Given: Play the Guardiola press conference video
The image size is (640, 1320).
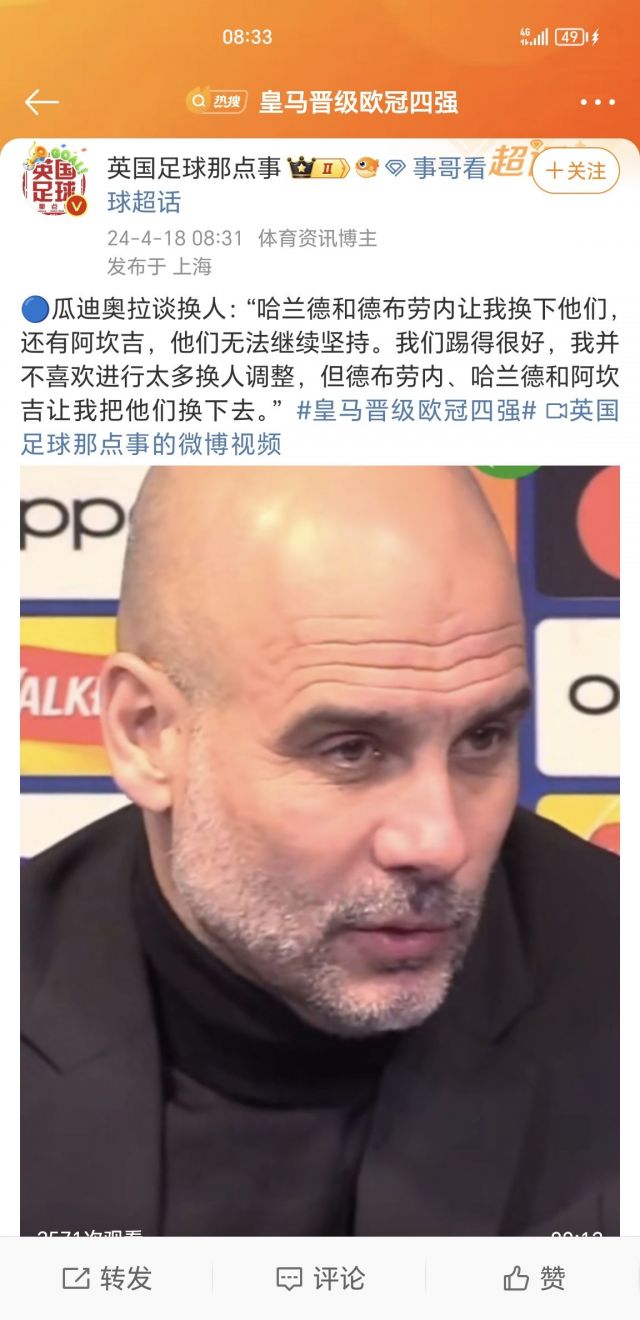Looking at the screenshot, I should [320, 850].
